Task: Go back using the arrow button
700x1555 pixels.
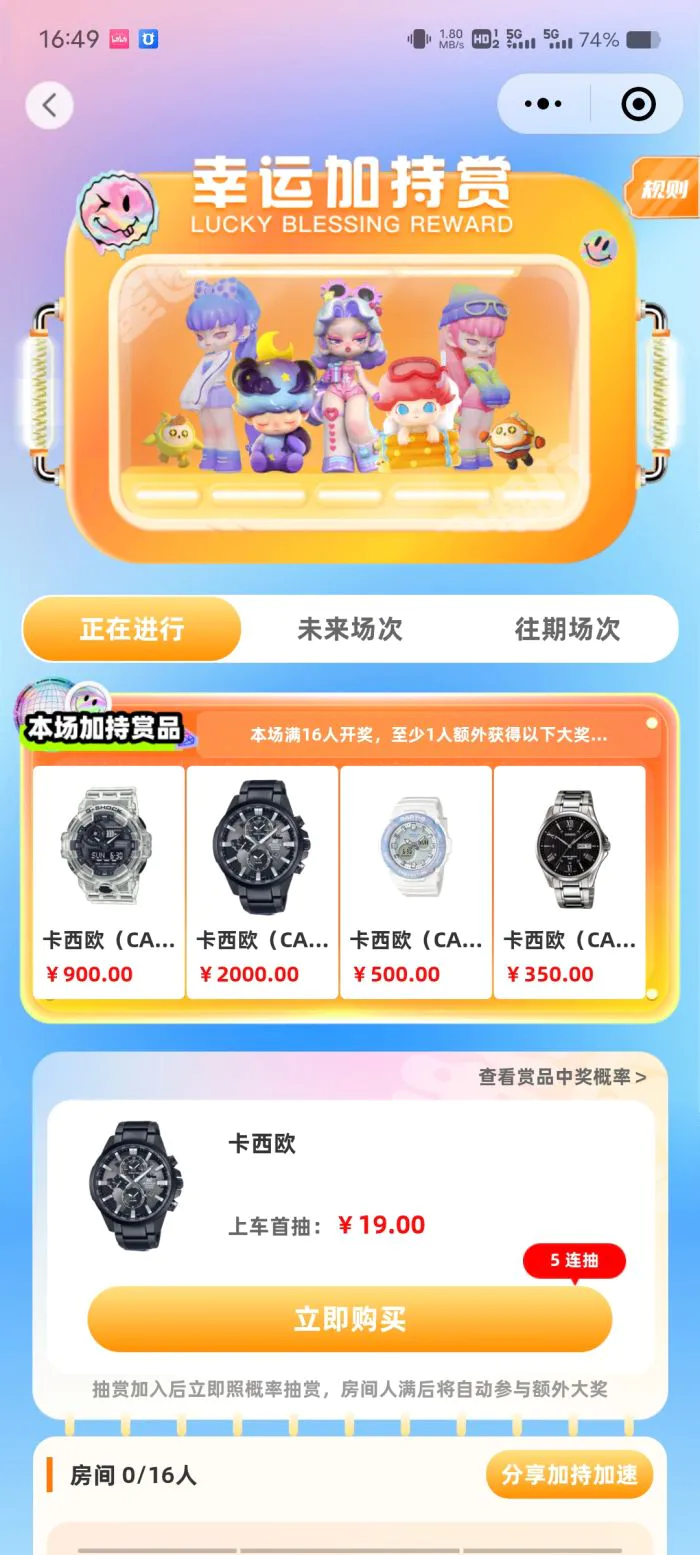Action: 49,104
